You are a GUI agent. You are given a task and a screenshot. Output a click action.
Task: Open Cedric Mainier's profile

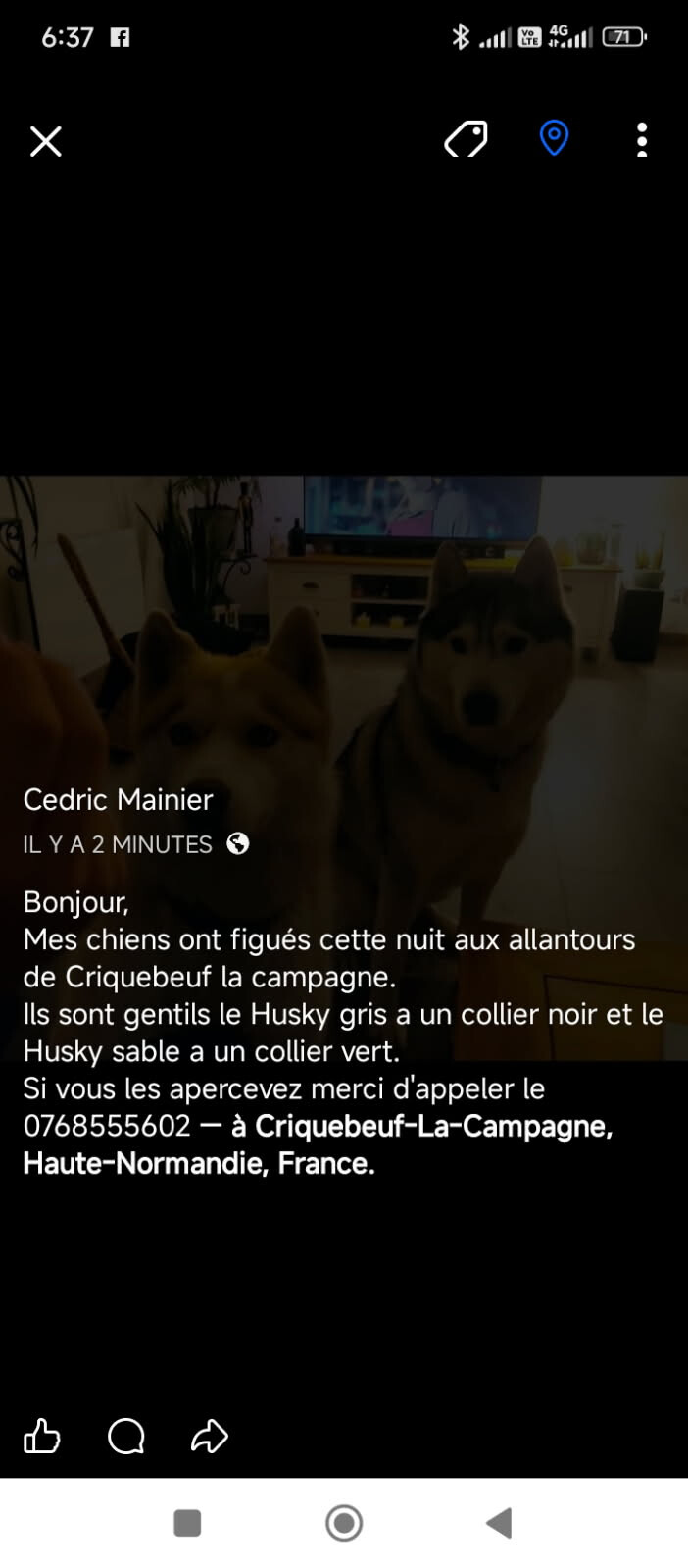click(x=118, y=799)
